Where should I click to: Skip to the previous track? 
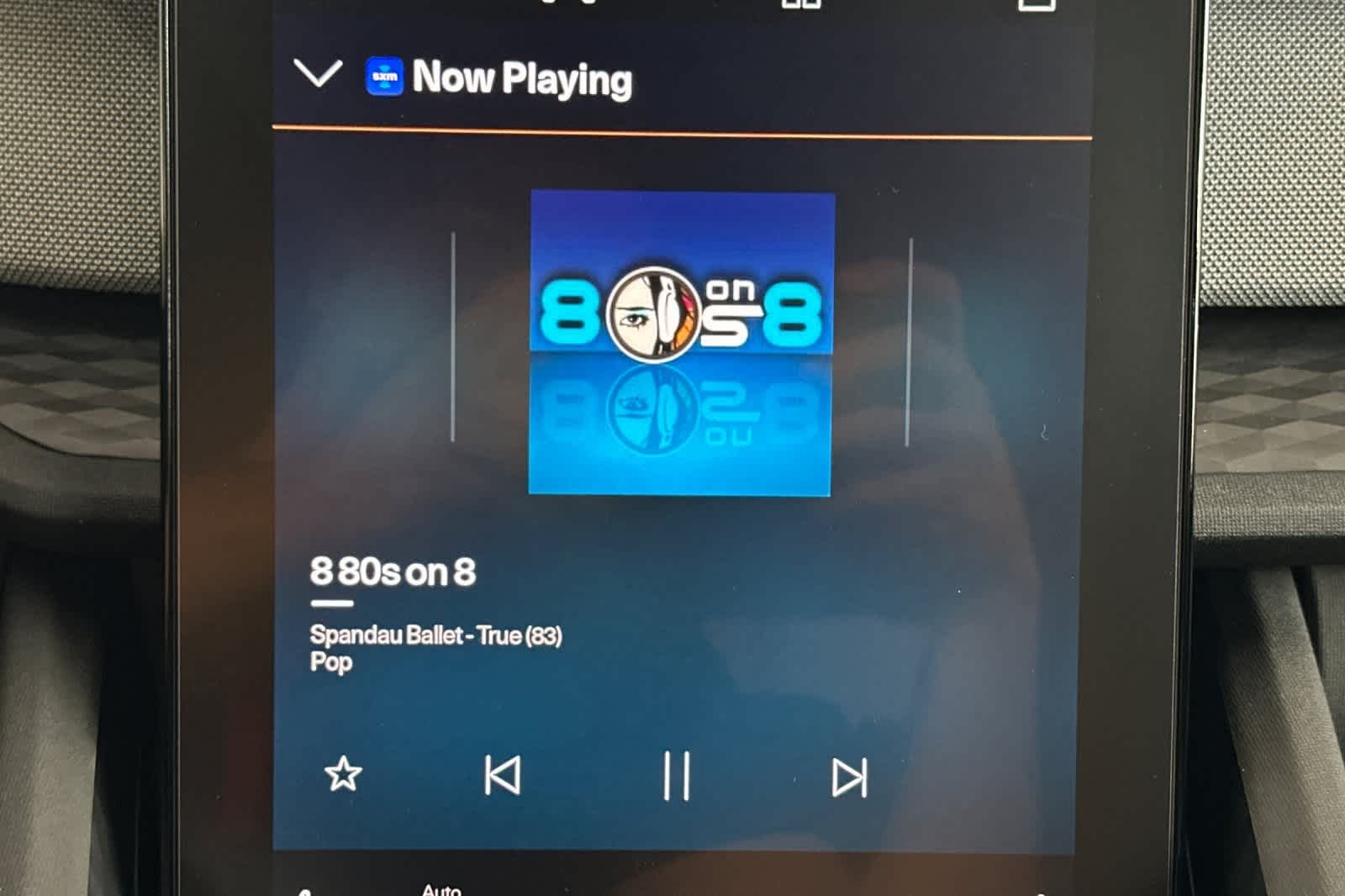tap(503, 775)
